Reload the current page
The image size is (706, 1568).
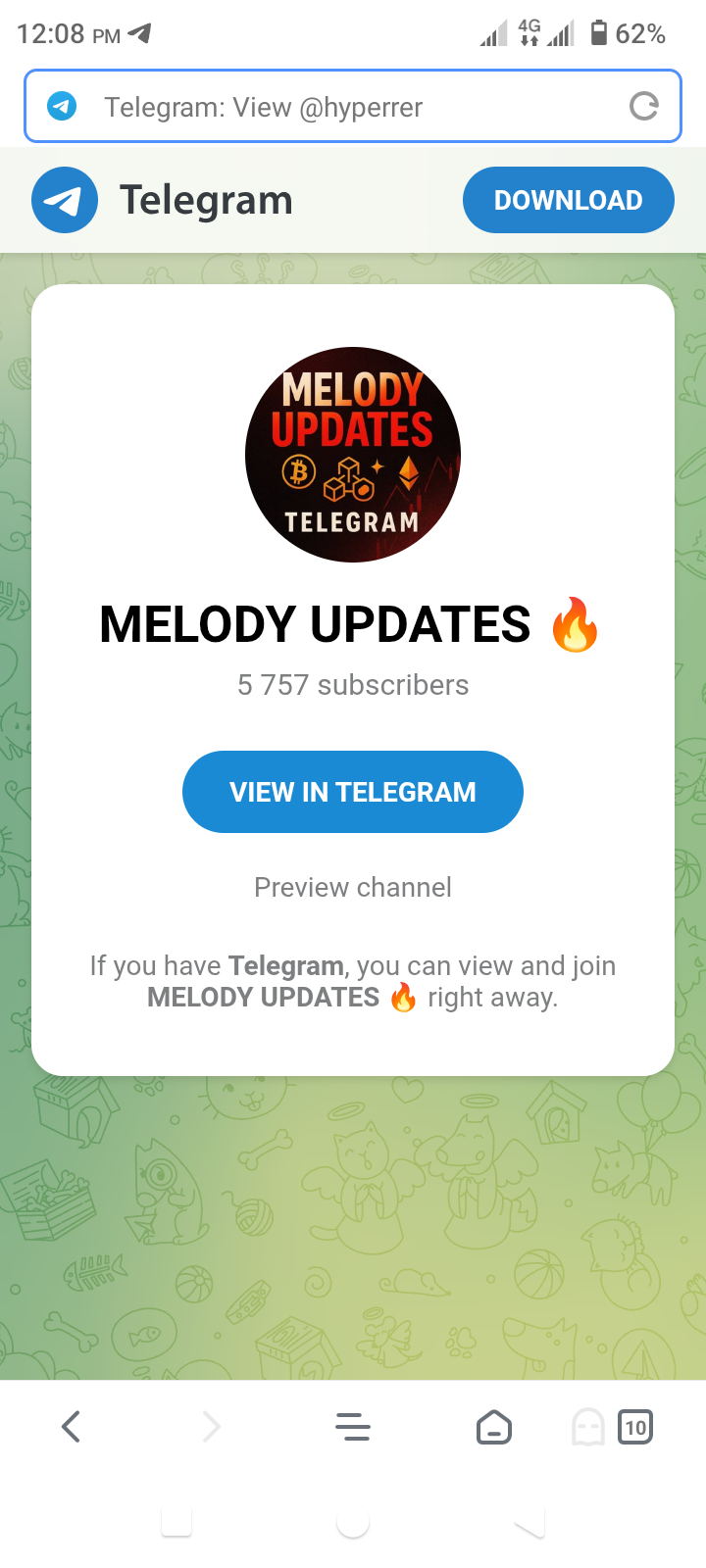pyautogui.click(x=643, y=106)
